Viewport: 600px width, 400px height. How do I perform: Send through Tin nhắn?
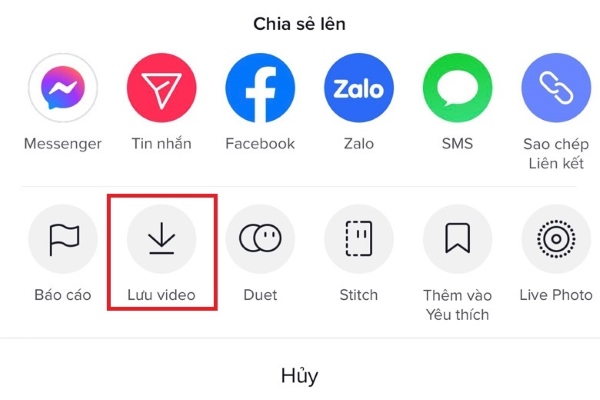tap(162, 88)
